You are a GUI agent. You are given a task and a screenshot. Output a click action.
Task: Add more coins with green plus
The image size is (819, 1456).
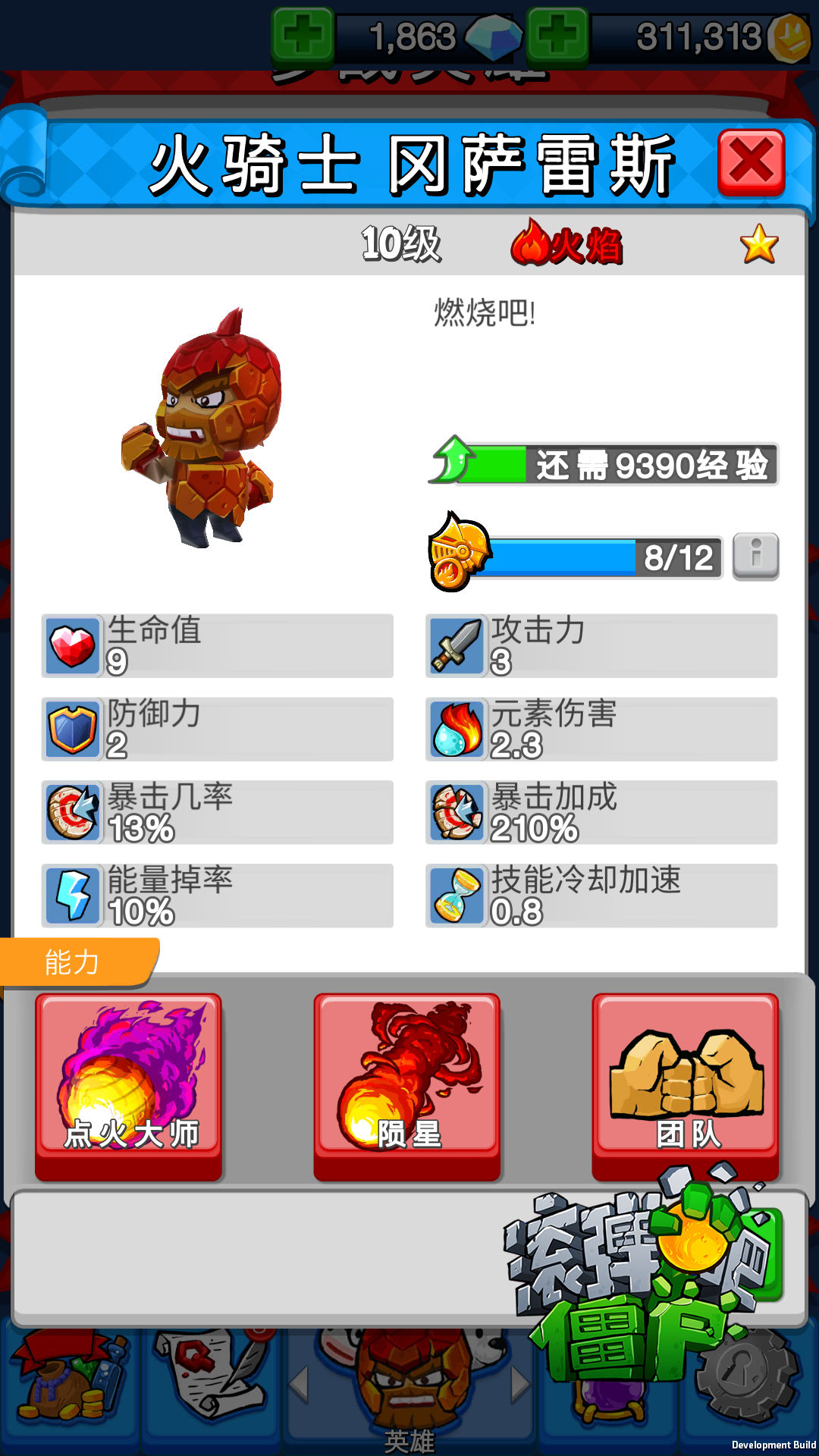click(x=557, y=36)
